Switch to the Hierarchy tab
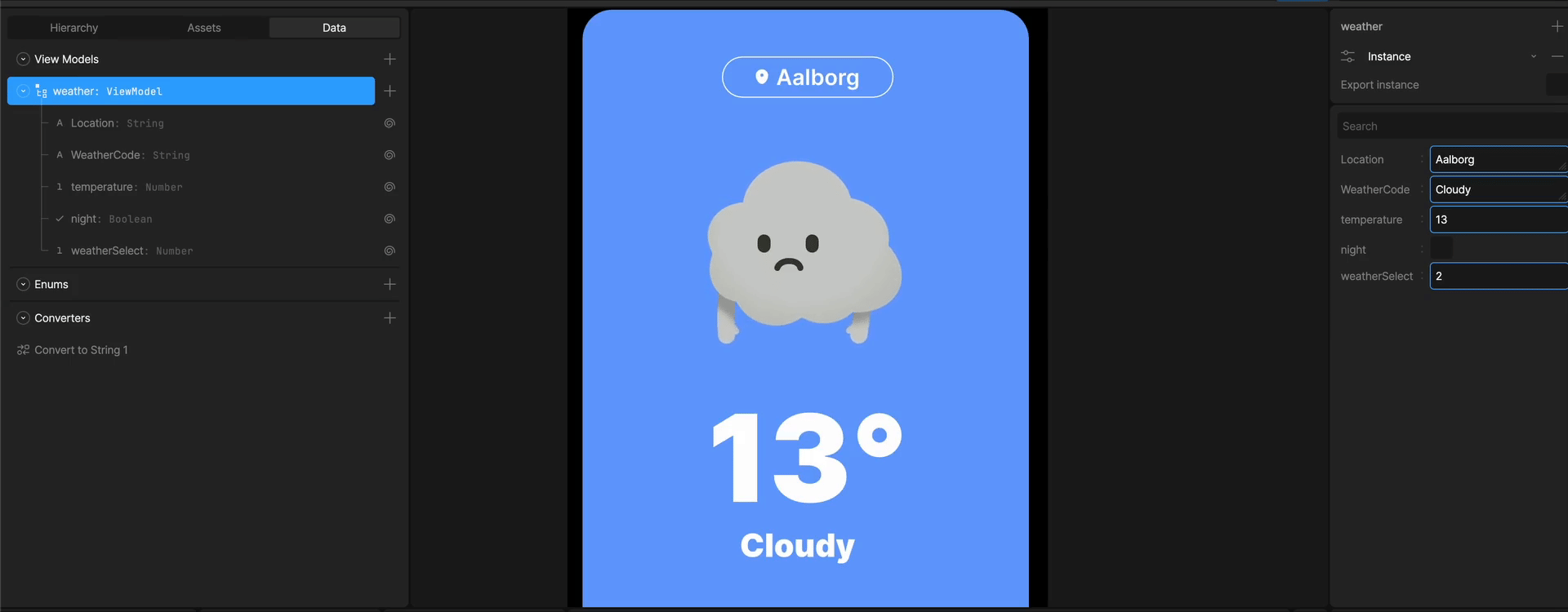 73,28
